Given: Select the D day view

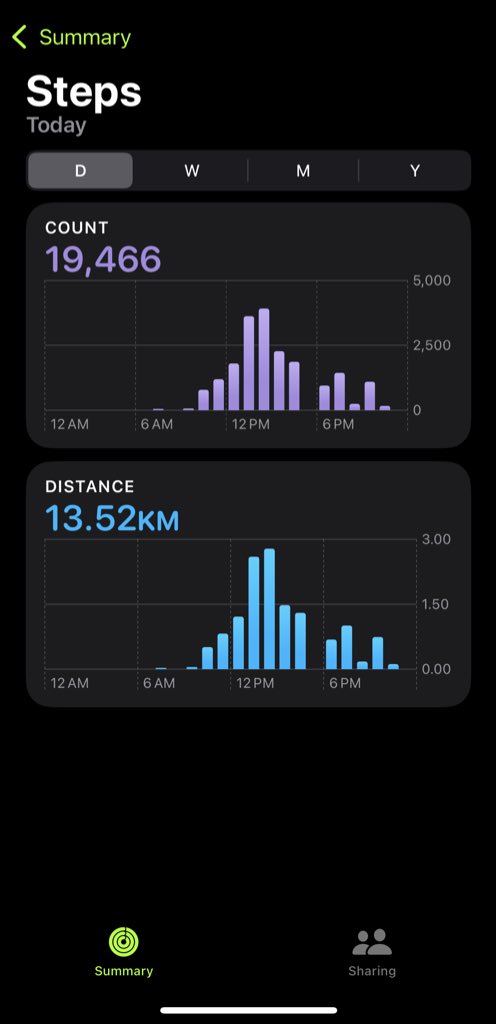Looking at the screenshot, I should tap(80, 170).
